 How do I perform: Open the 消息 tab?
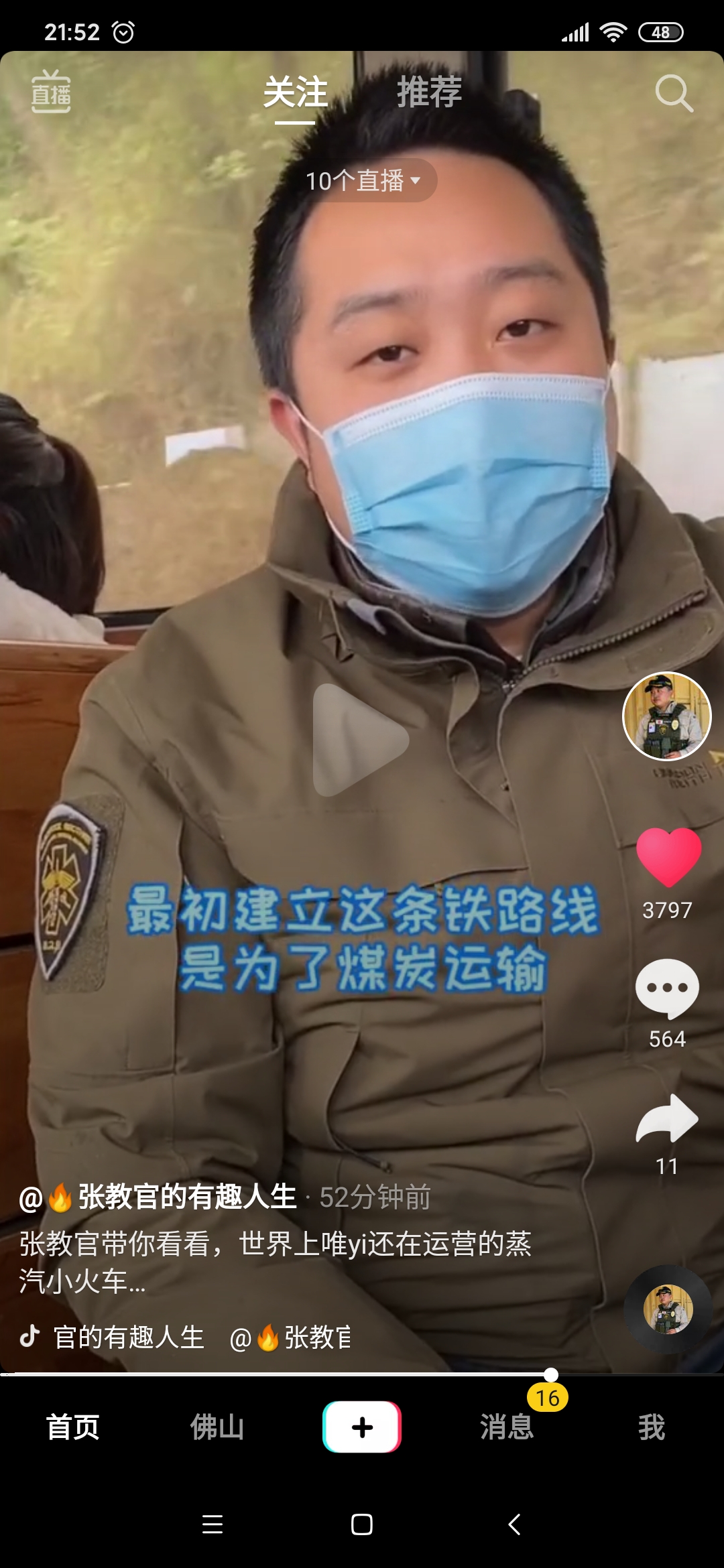pos(507,1427)
